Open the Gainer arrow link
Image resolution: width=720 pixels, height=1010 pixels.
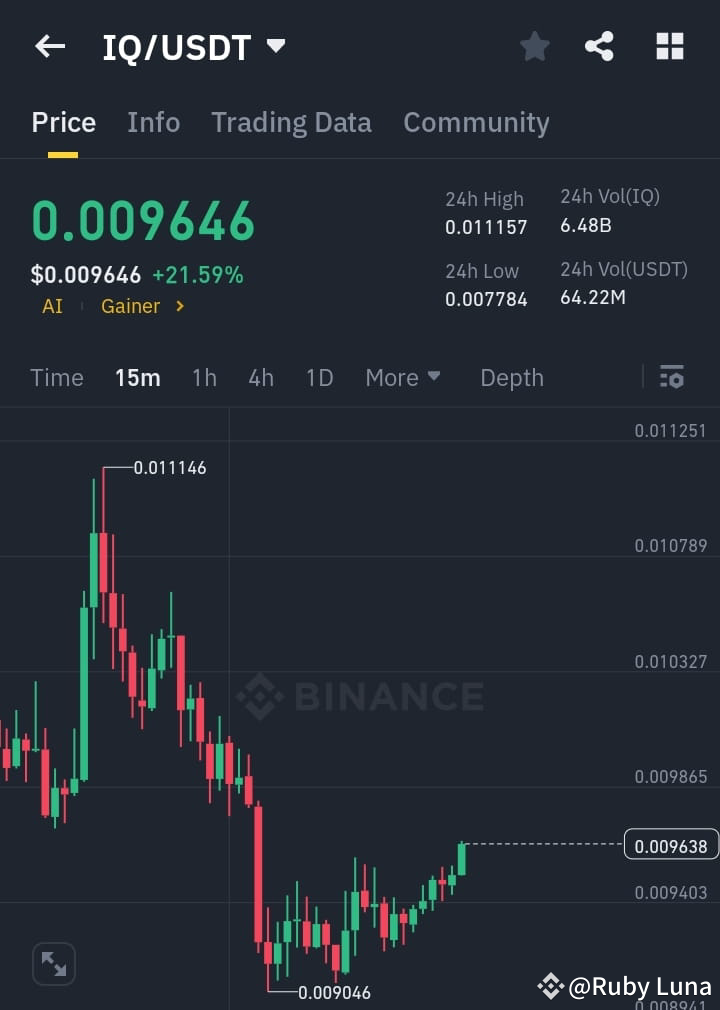(182, 307)
